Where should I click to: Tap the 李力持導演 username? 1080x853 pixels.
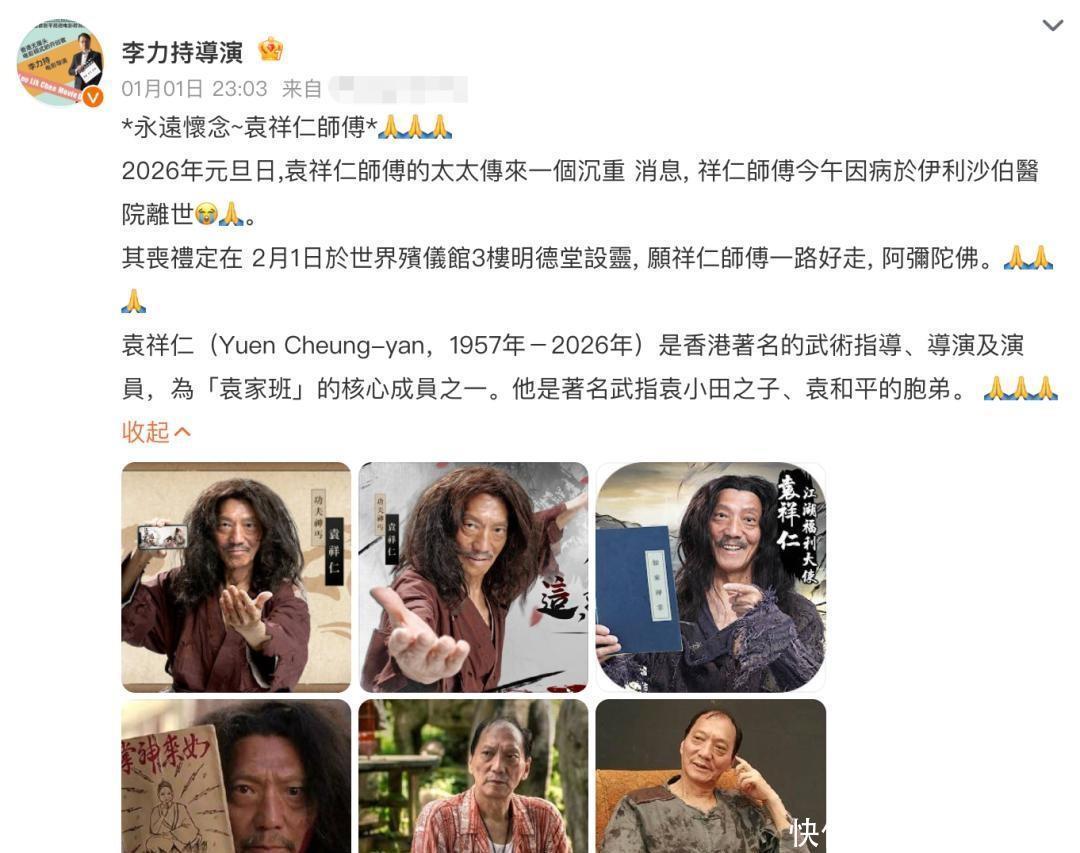pyautogui.click(x=186, y=51)
